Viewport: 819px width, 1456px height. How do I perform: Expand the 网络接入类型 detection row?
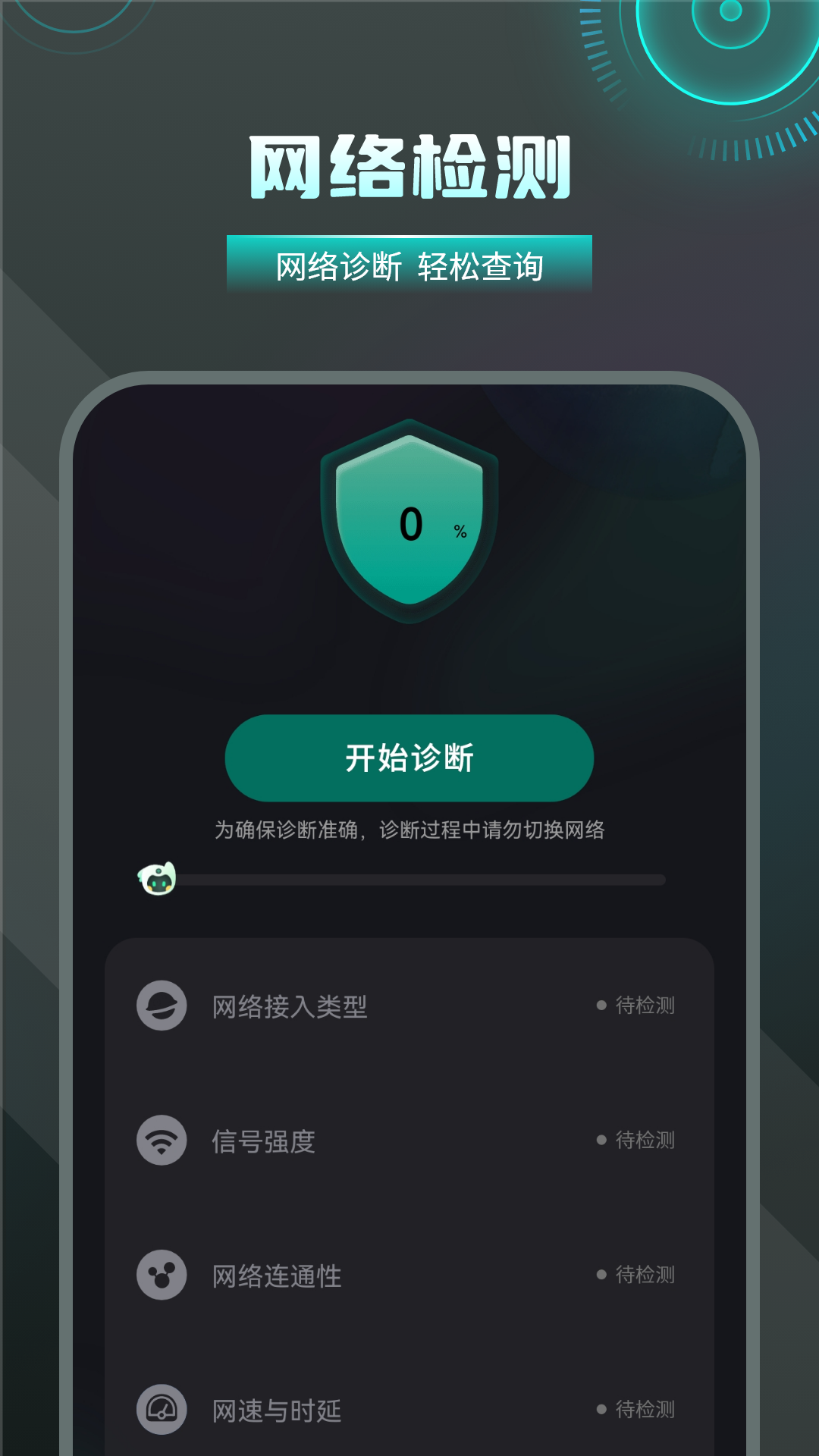click(409, 1005)
